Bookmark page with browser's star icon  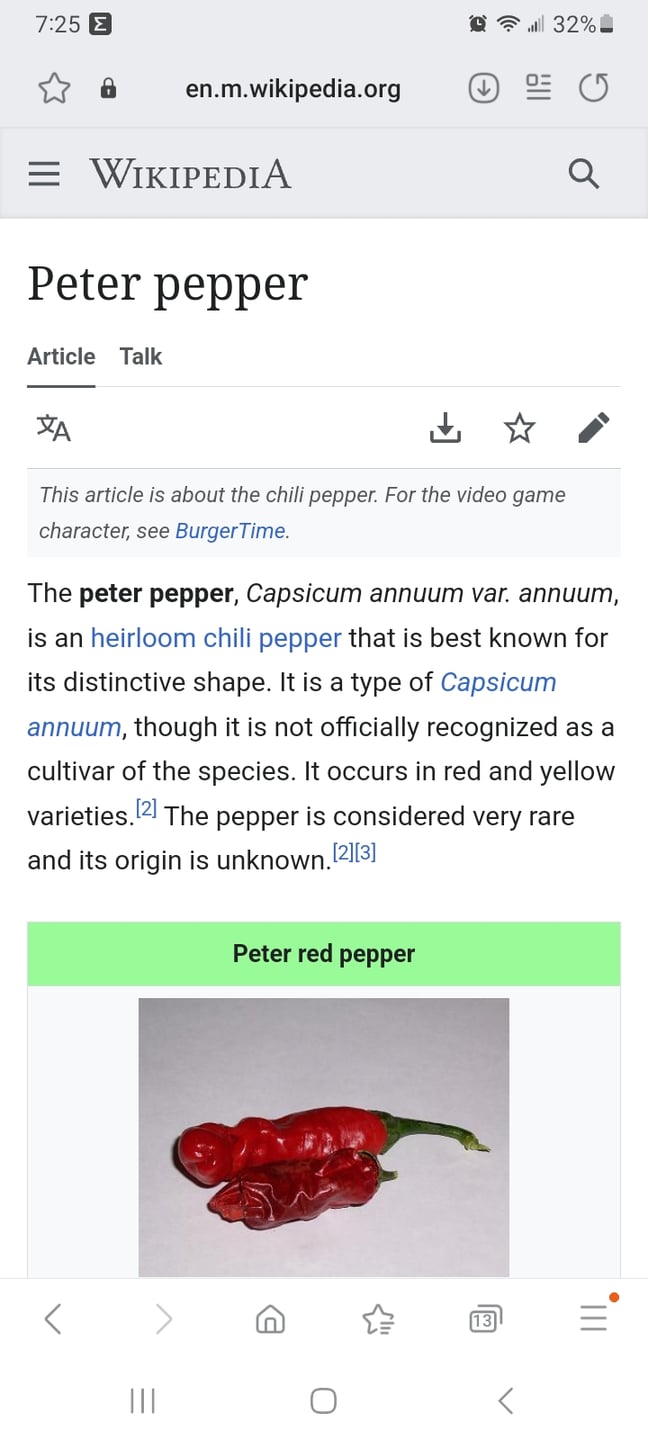pyautogui.click(x=54, y=89)
